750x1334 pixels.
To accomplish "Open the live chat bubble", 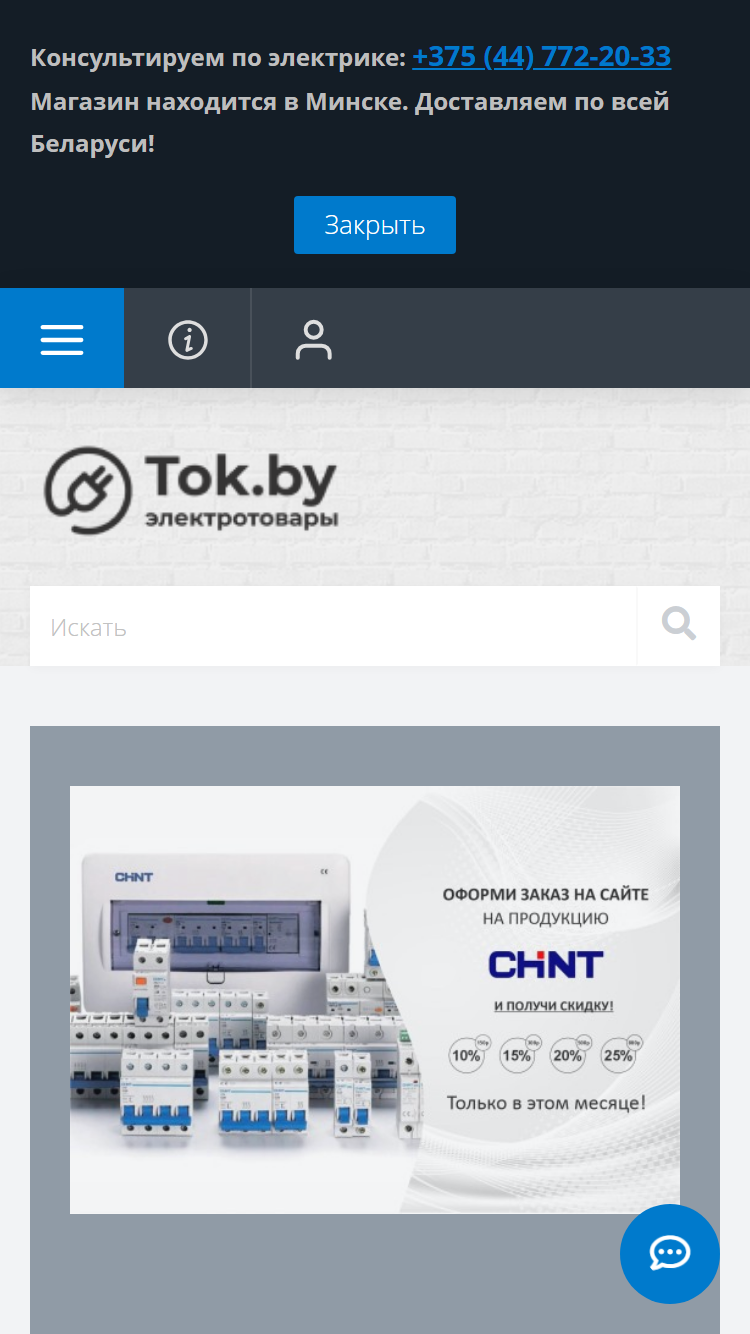I will tap(670, 1254).
